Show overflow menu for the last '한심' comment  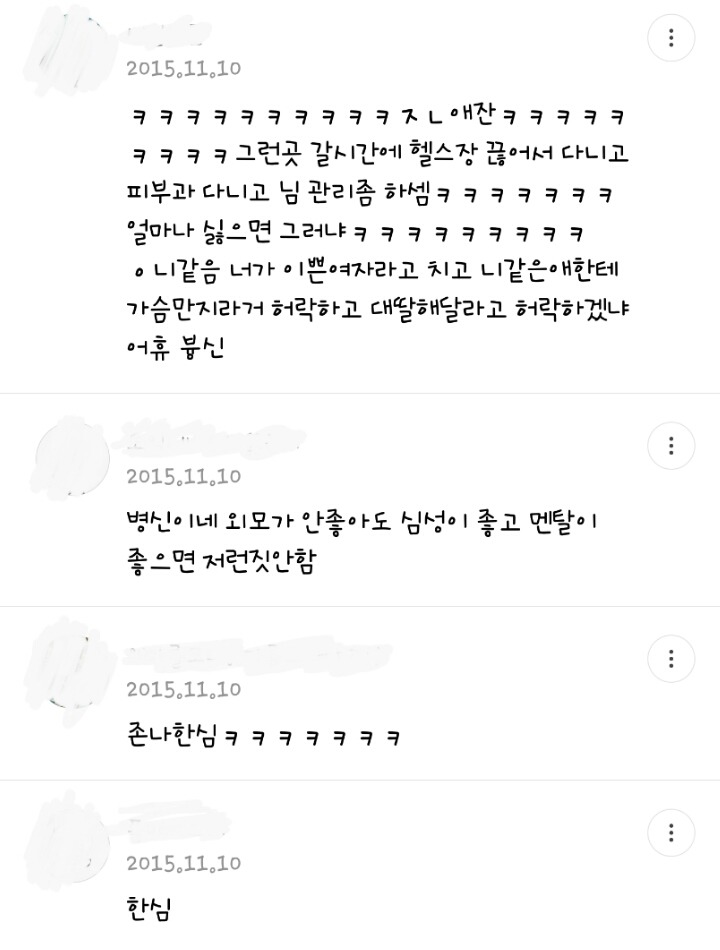[x=671, y=833]
